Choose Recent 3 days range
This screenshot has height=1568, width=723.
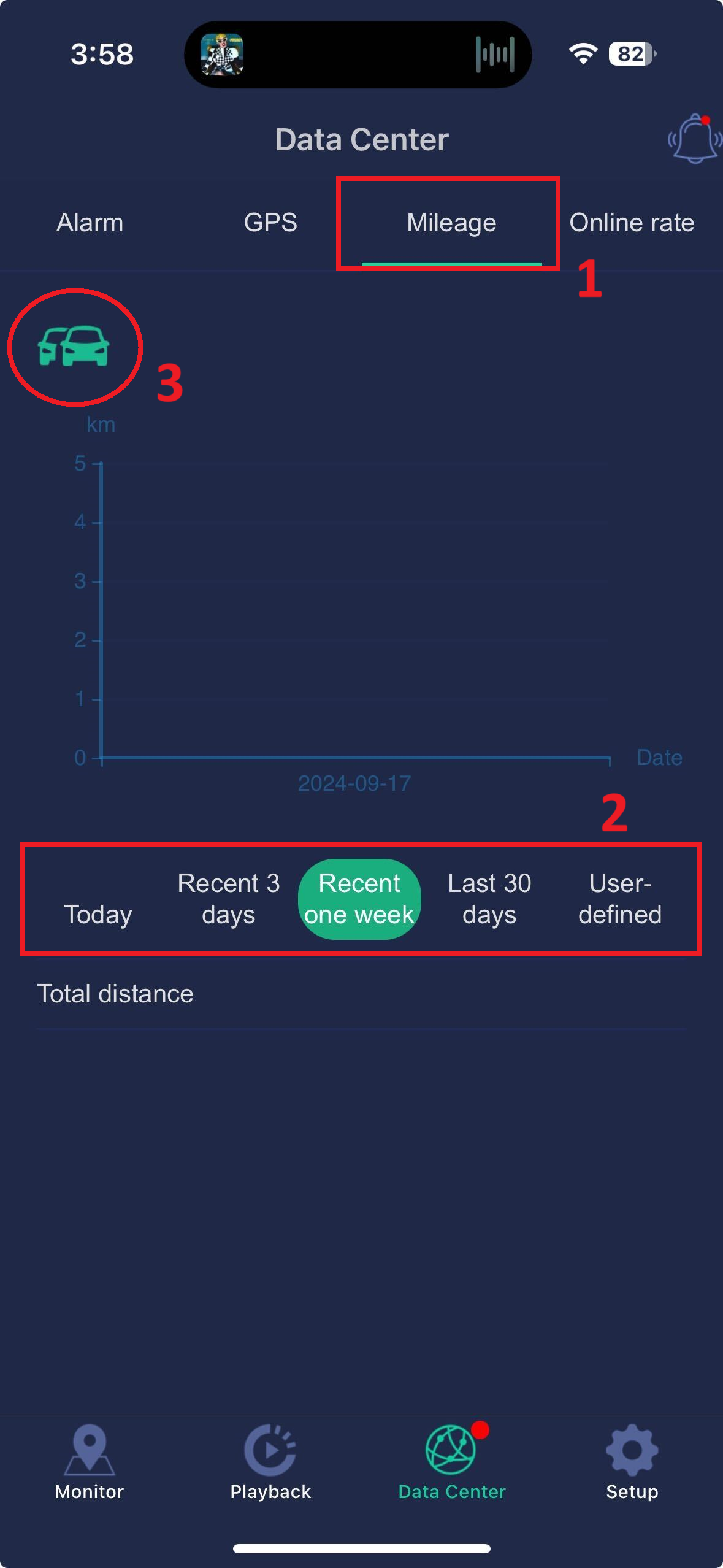(228, 899)
